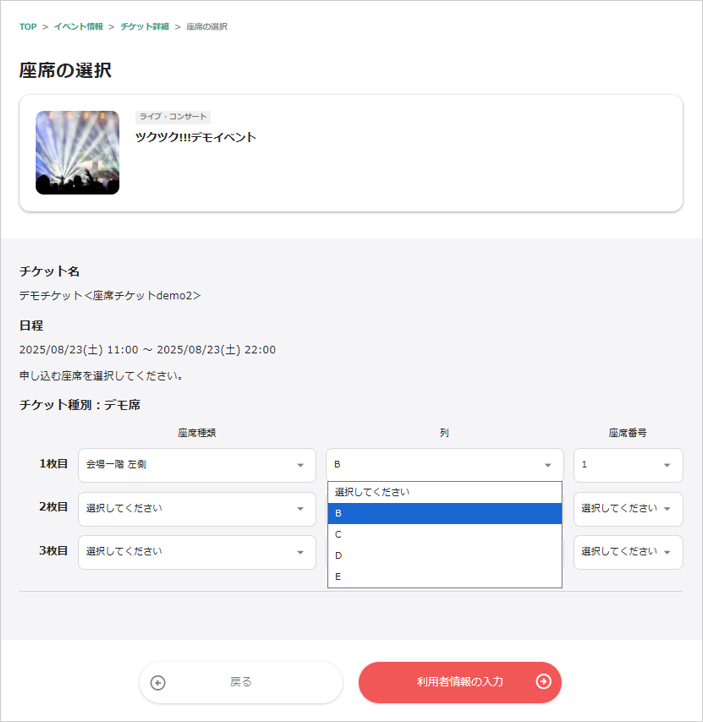Choose 選択してください option in row list
The width and height of the screenshot is (703, 722).
(444, 492)
